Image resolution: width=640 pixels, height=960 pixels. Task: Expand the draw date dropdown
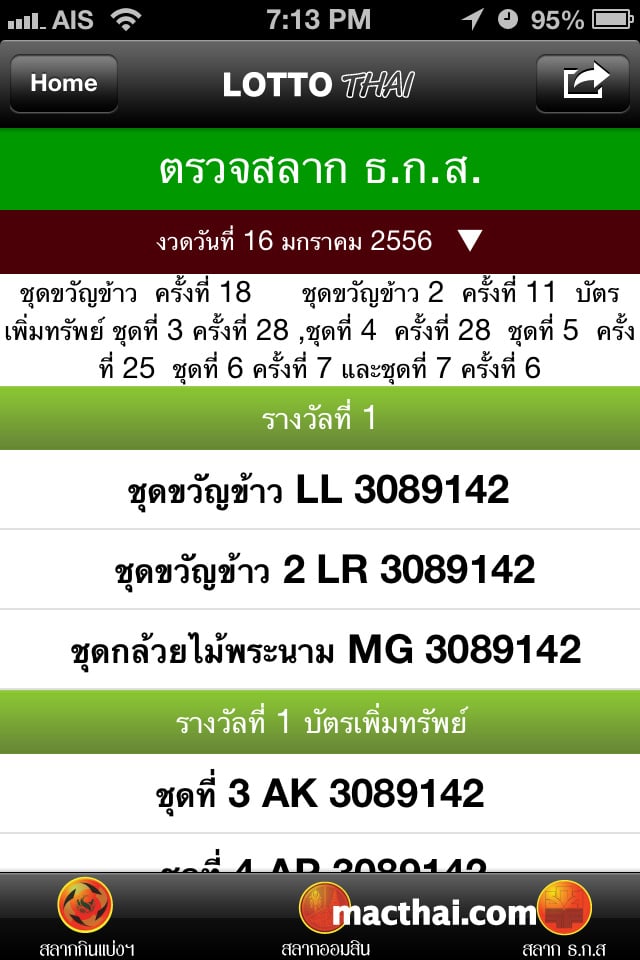coord(471,241)
